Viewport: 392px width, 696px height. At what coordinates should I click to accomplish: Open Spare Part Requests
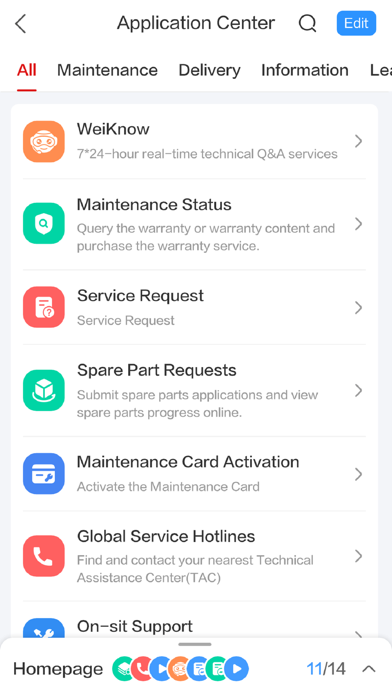(194, 391)
